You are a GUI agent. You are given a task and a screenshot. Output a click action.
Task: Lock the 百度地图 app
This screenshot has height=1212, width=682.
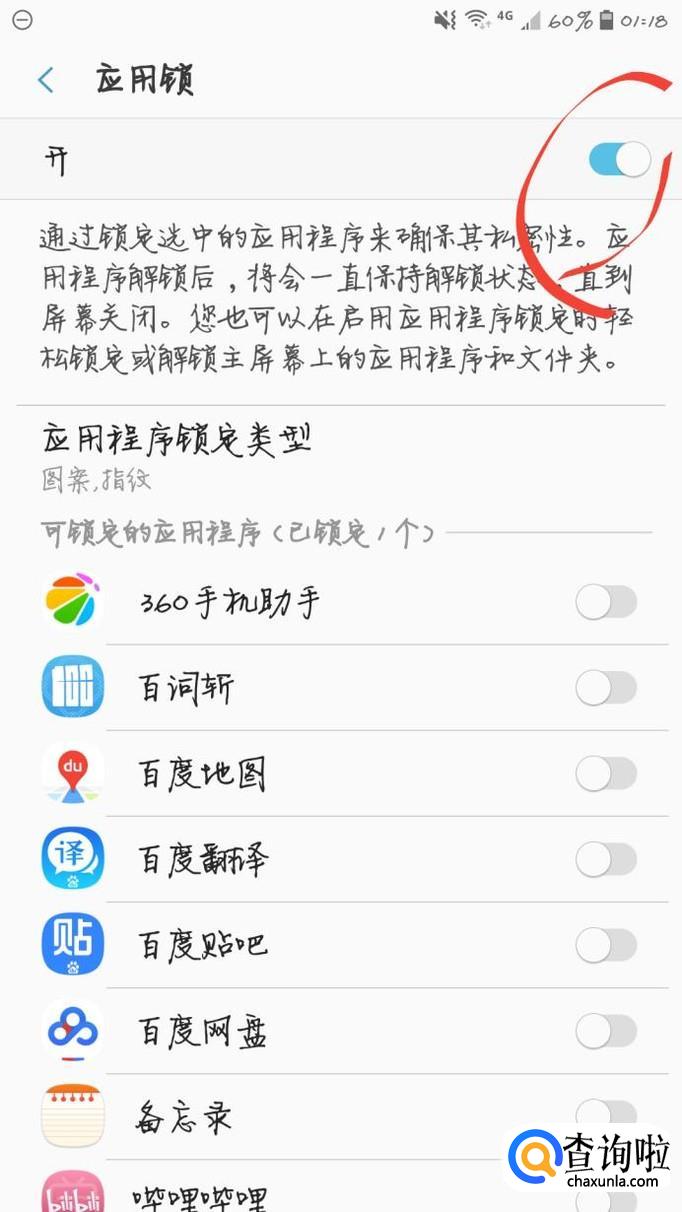pyautogui.click(x=606, y=773)
